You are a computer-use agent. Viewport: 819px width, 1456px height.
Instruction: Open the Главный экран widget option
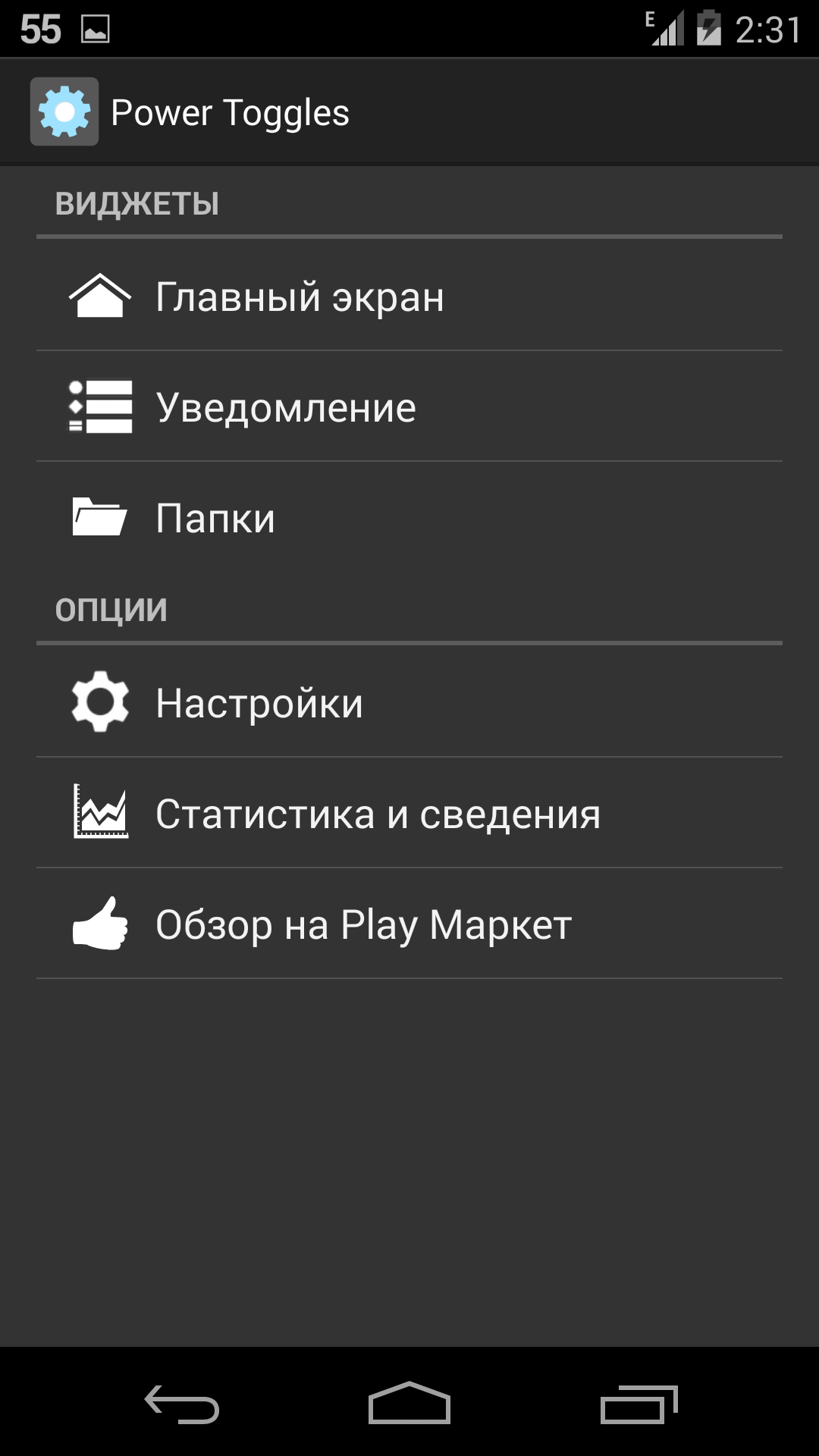click(409, 296)
